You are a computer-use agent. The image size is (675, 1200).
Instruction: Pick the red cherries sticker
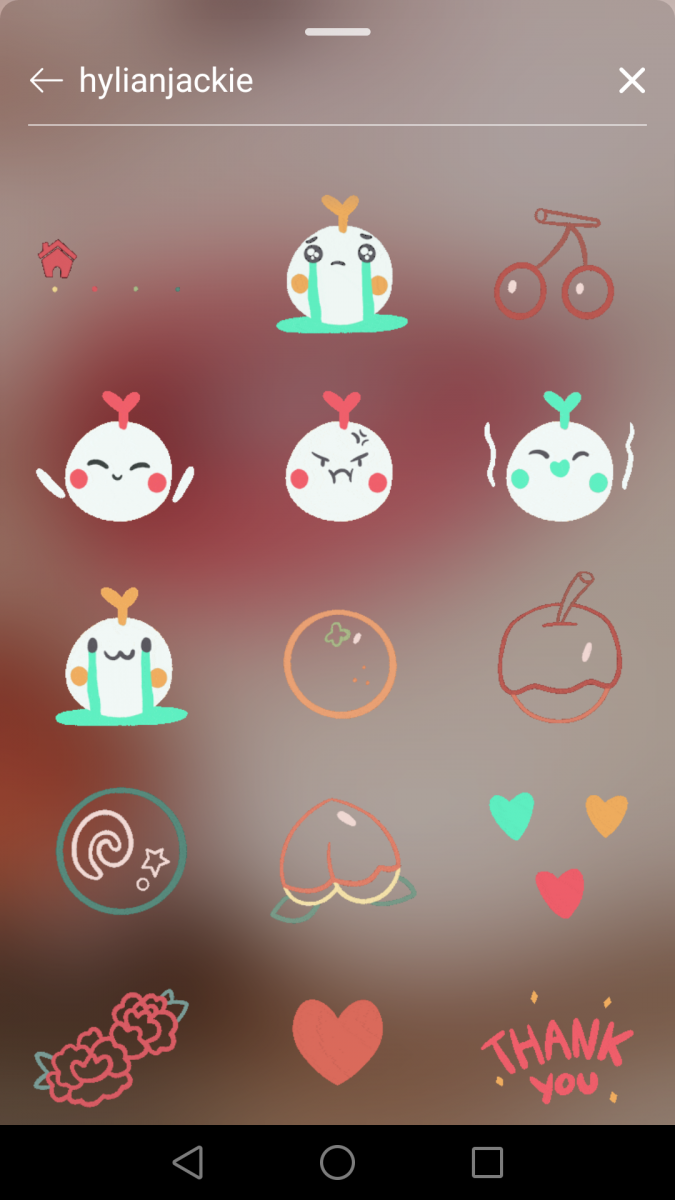click(554, 263)
